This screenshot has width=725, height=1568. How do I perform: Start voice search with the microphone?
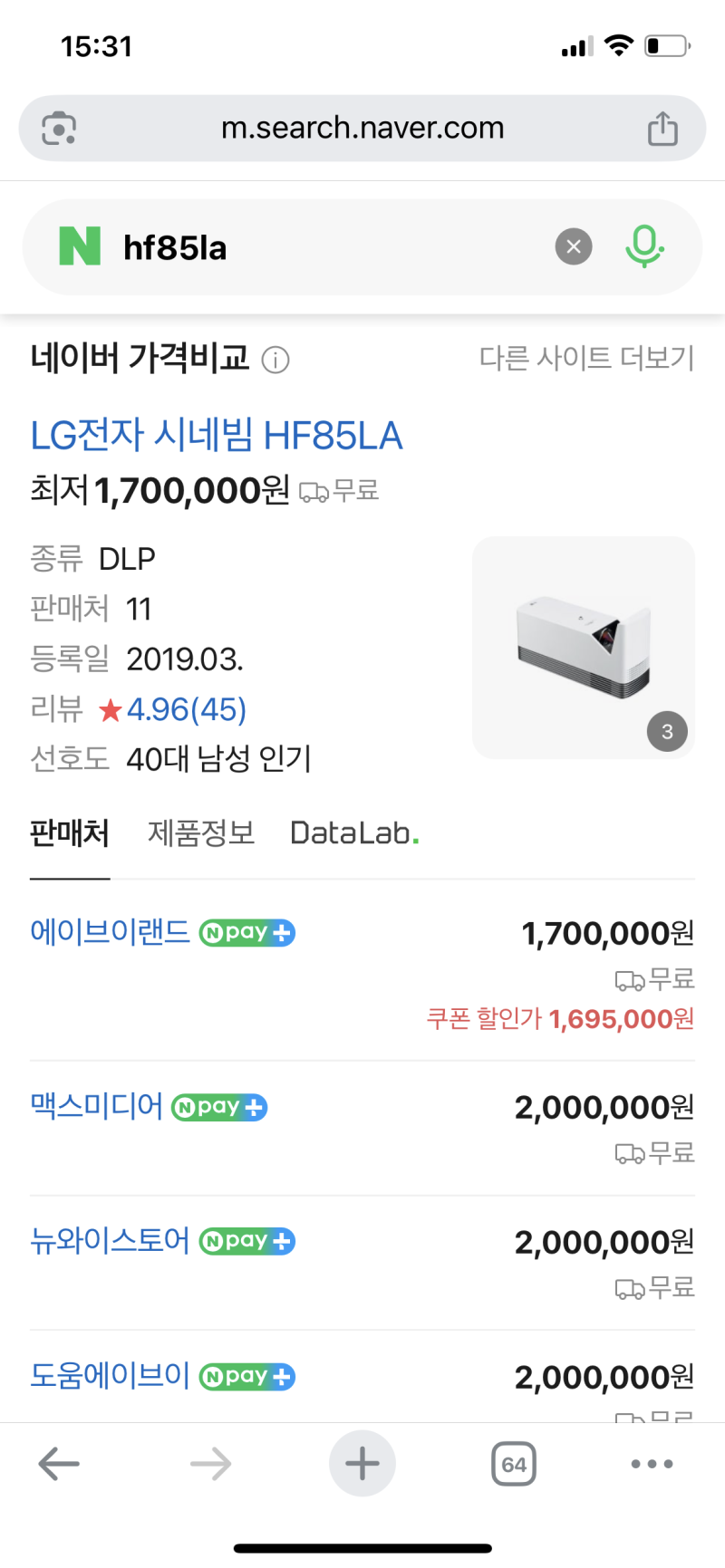click(x=644, y=246)
